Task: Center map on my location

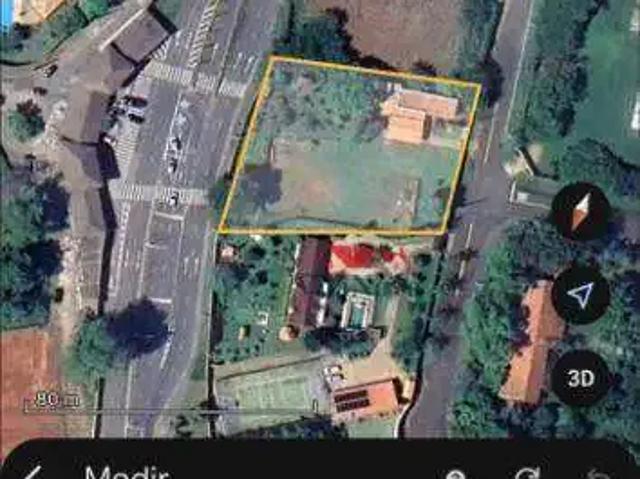Action: pos(581,295)
